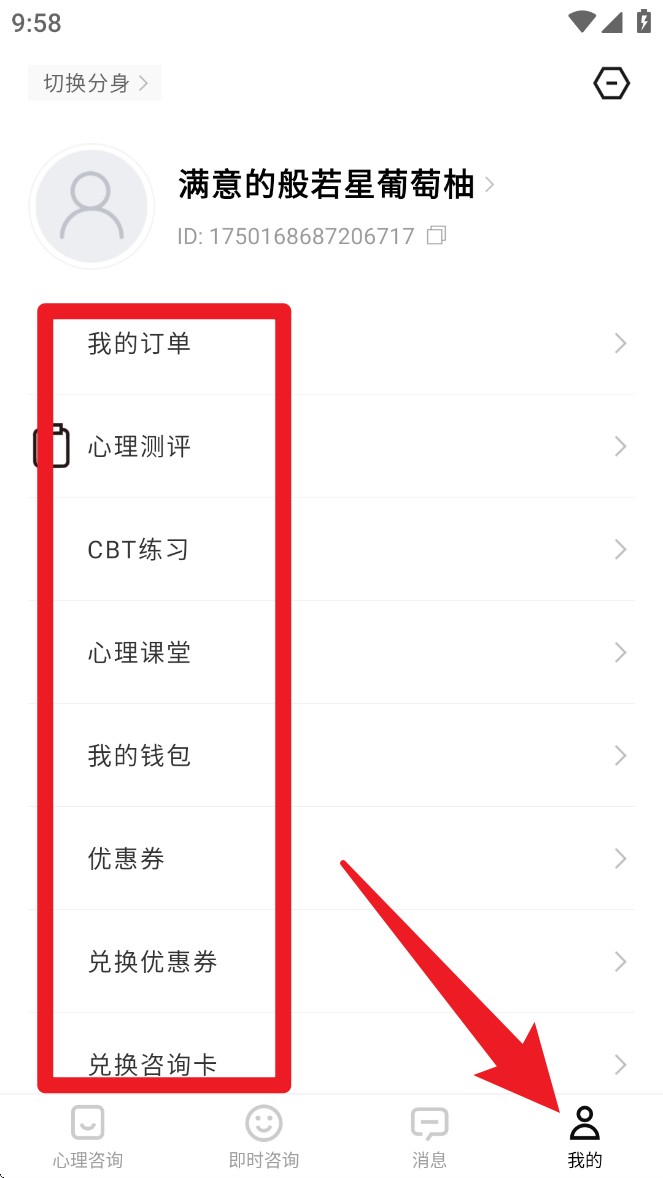Copy the user ID number
The width and height of the screenshot is (663, 1178).
[x=437, y=236]
